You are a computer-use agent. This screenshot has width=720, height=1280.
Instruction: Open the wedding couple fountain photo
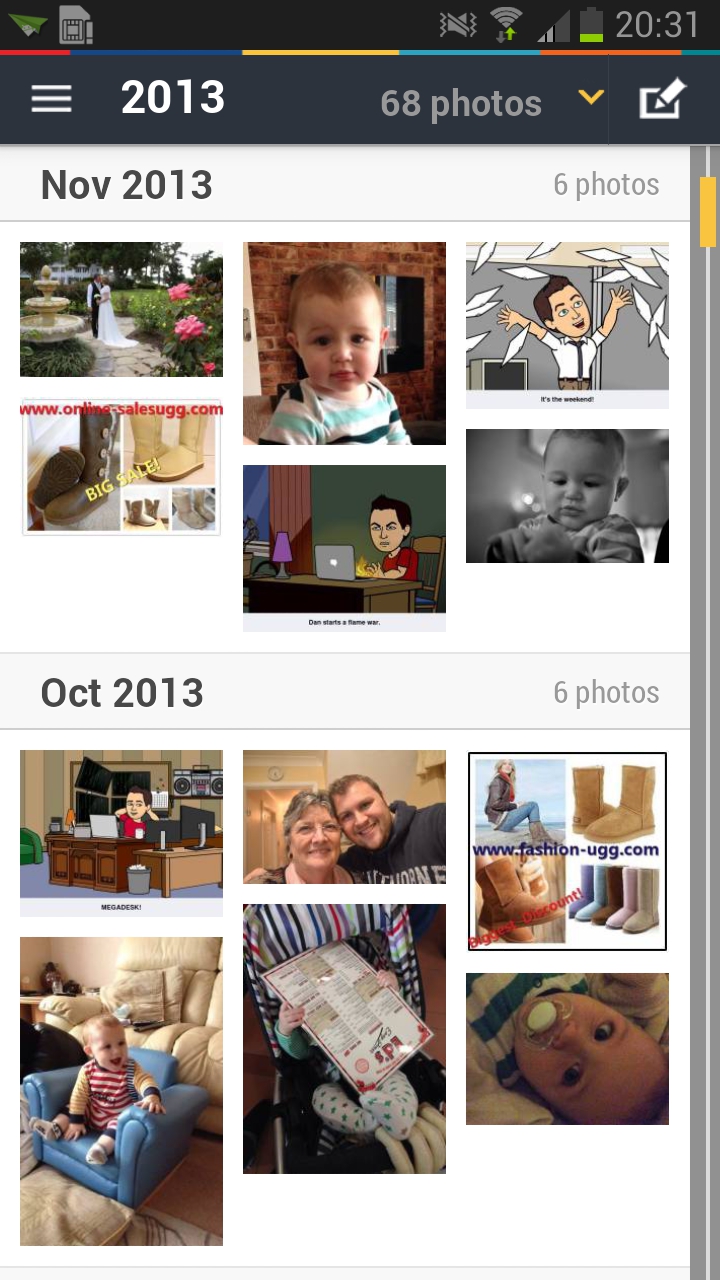(x=121, y=309)
